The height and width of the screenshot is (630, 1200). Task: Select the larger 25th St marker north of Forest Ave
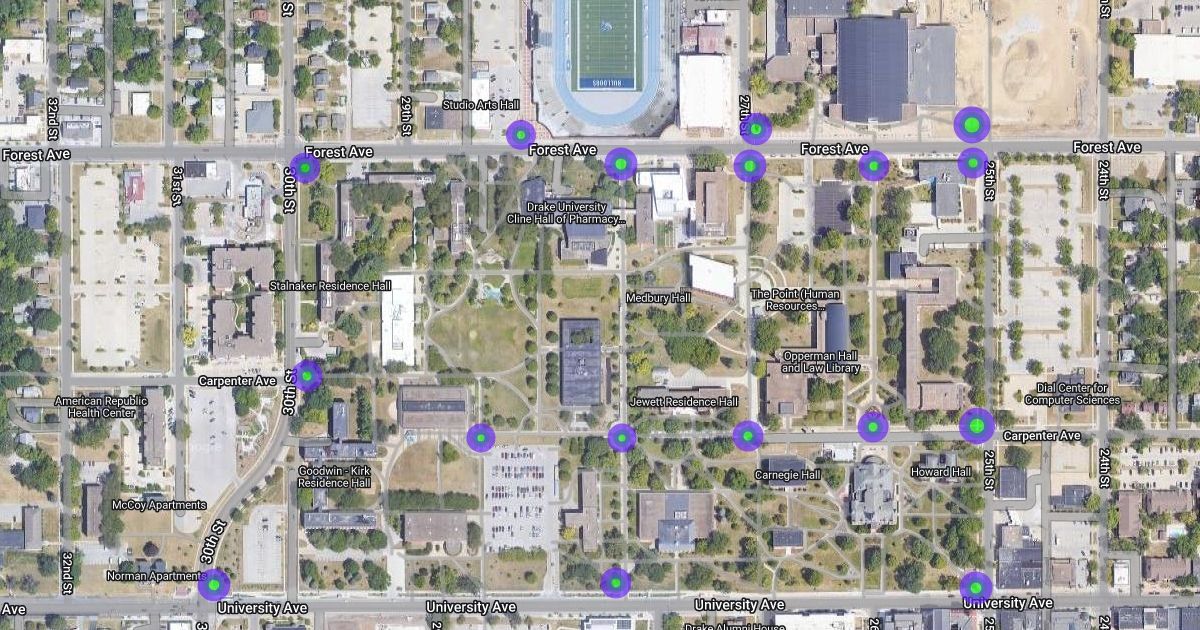tap(971, 125)
